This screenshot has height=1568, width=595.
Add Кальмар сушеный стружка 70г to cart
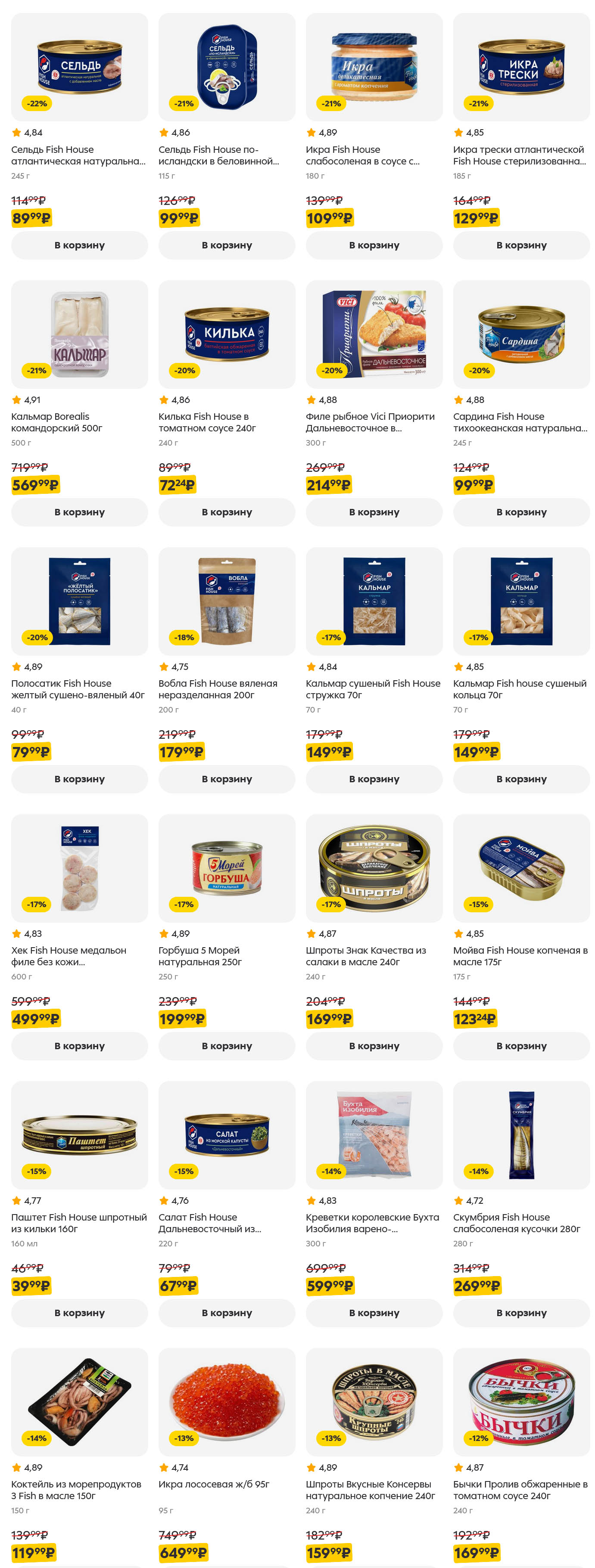(374, 779)
